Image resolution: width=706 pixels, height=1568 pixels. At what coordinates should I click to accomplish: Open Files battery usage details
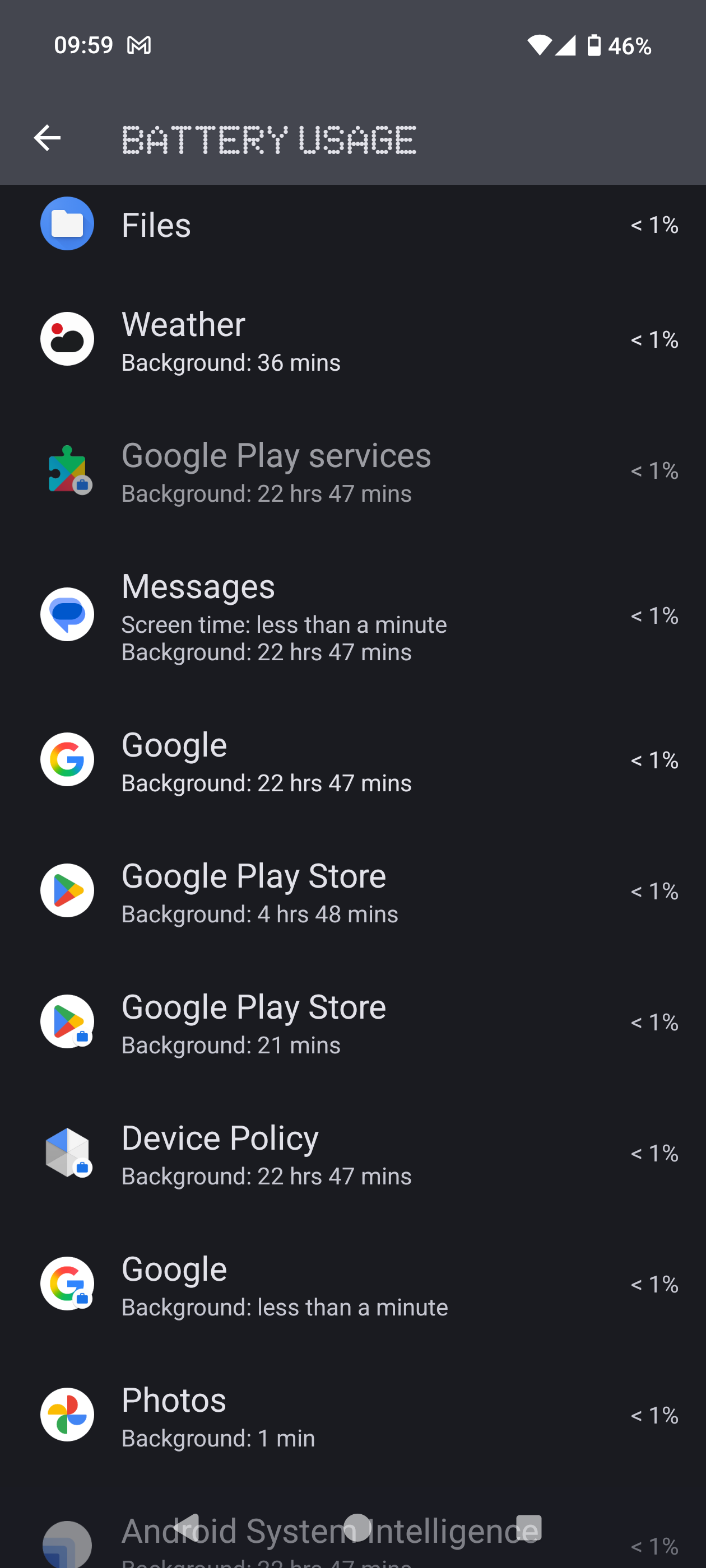pos(352,225)
